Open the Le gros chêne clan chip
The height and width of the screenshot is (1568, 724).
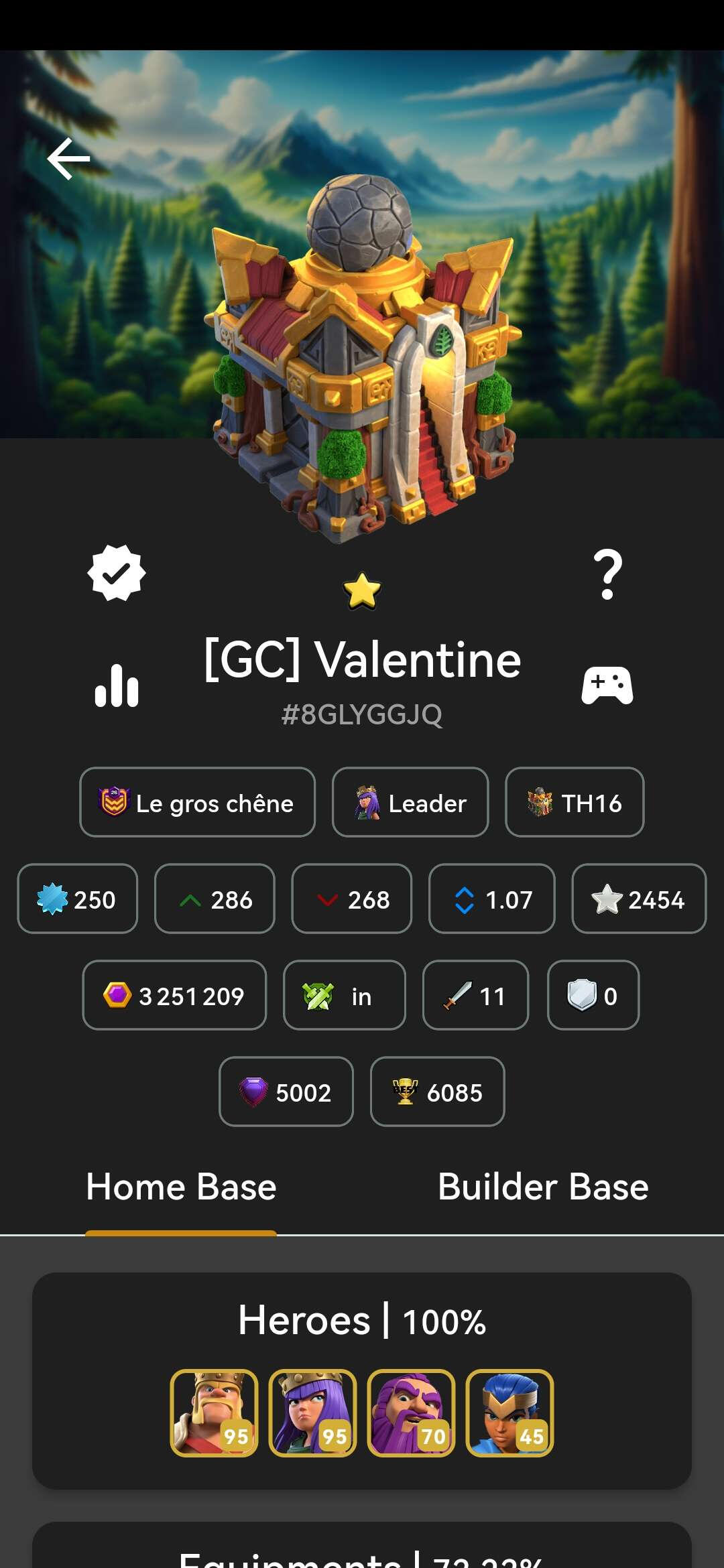click(197, 803)
